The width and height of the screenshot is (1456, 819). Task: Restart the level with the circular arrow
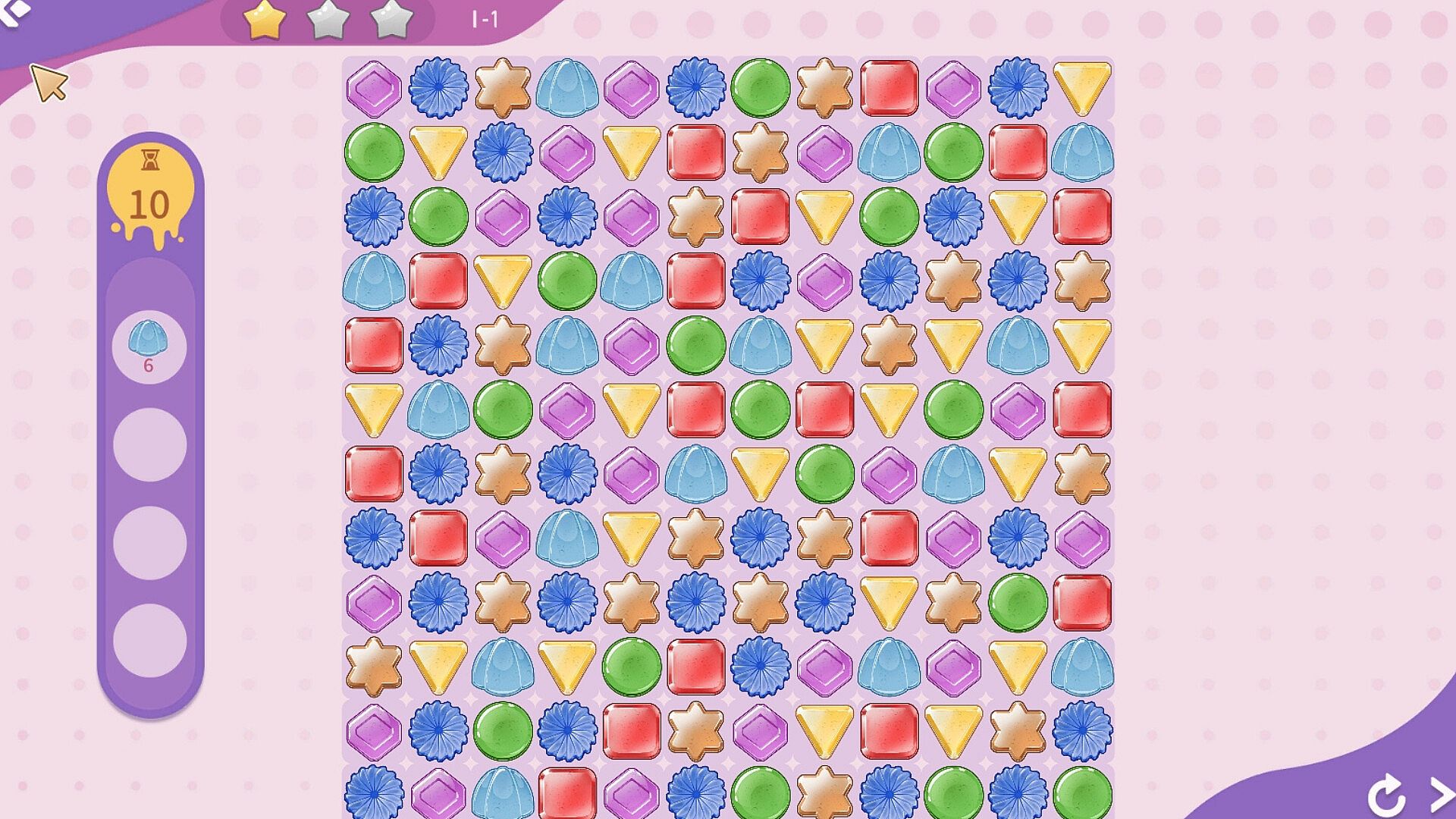1385,795
